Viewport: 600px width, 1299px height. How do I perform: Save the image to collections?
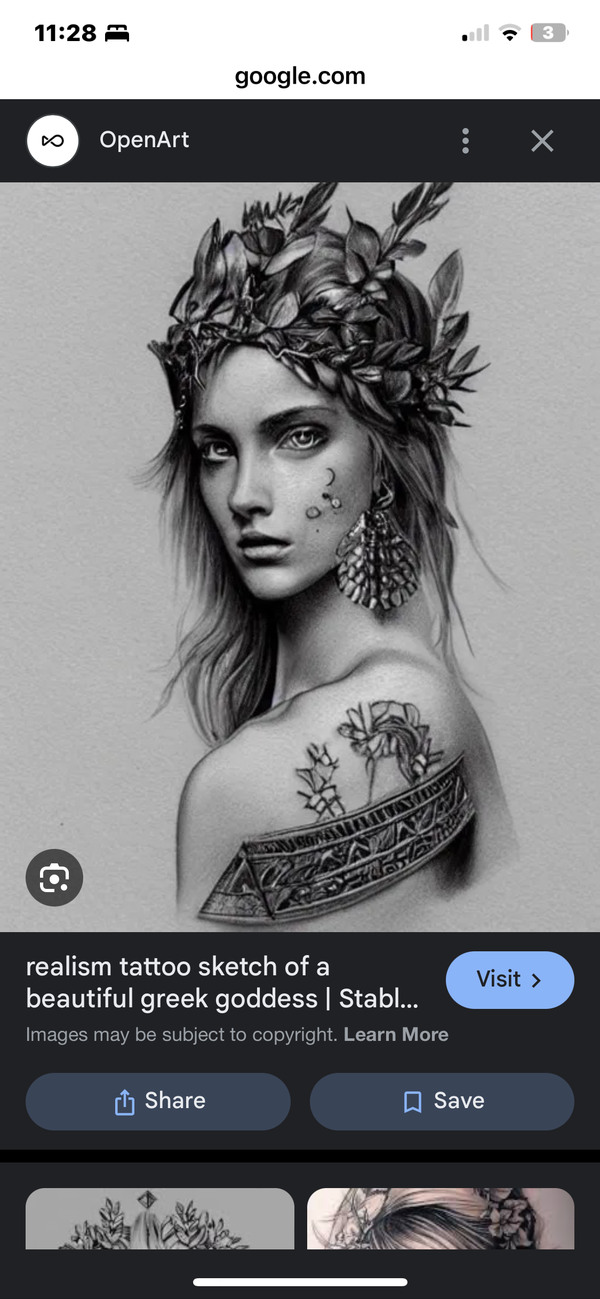click(442, 1101)
